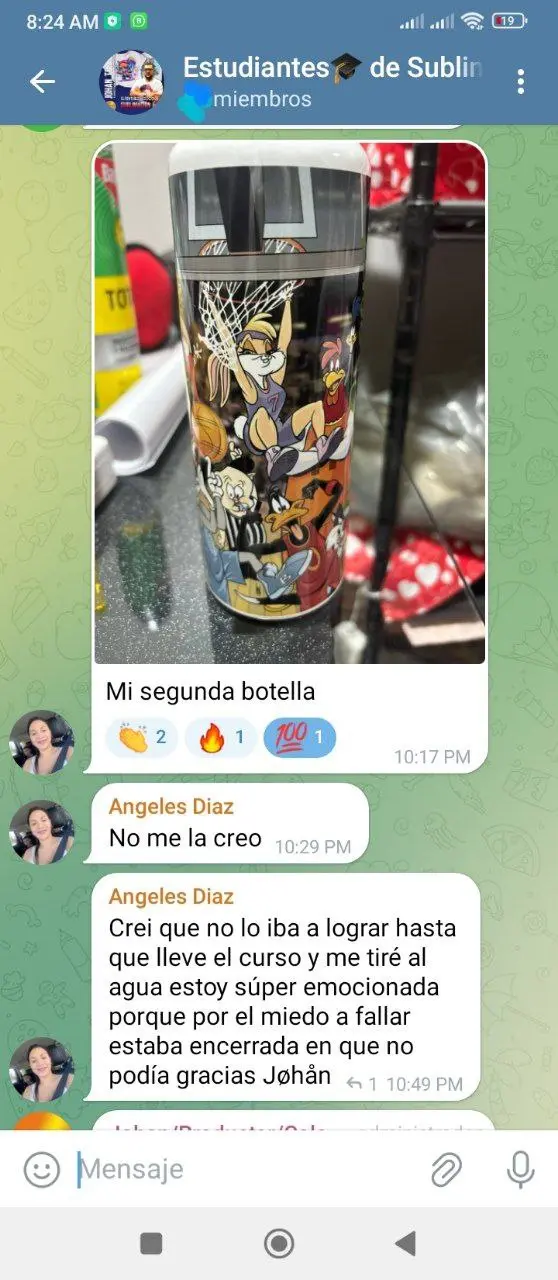Tap the microphone voice message button
The width and height of the screenshot is (558, 1280).
520,1169
